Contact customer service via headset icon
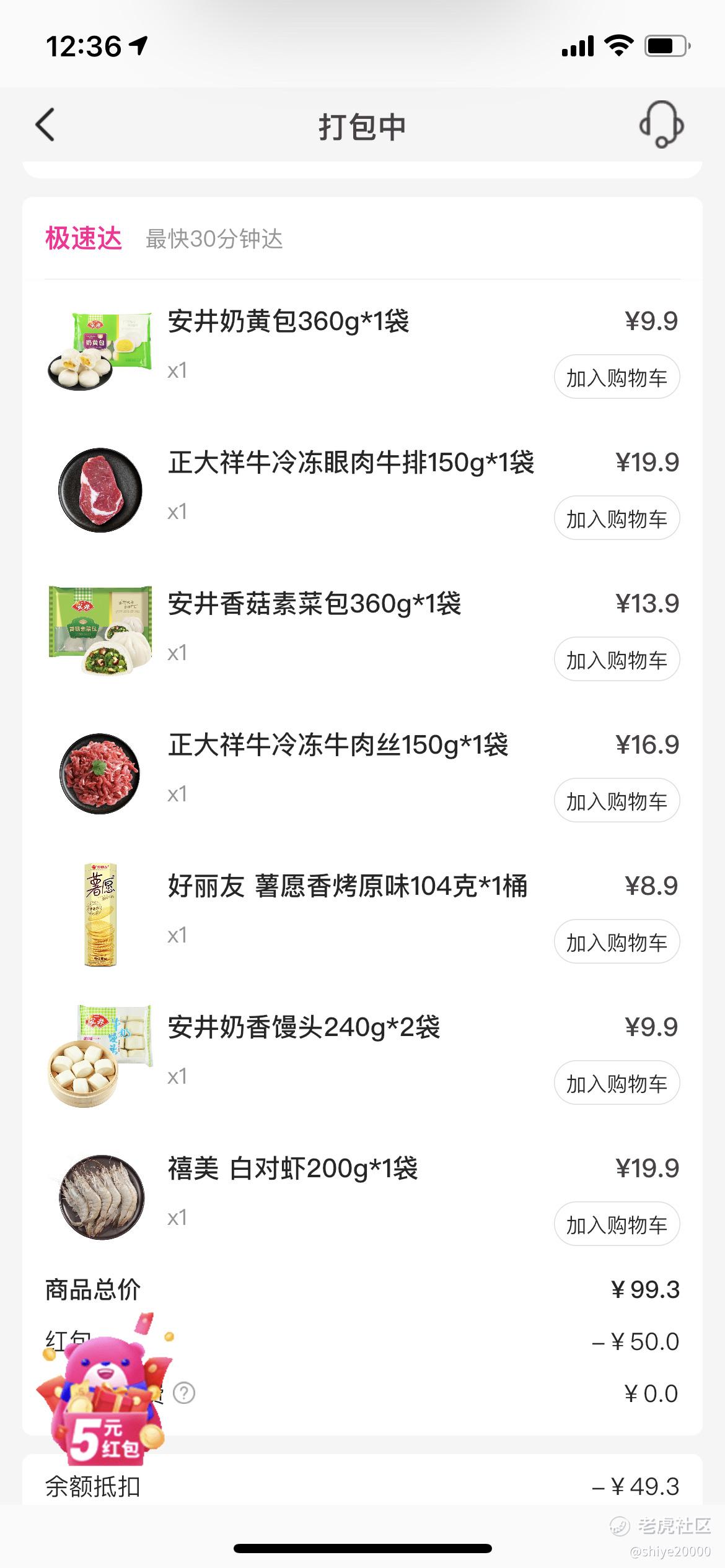725x1568 pixels. 661,125
